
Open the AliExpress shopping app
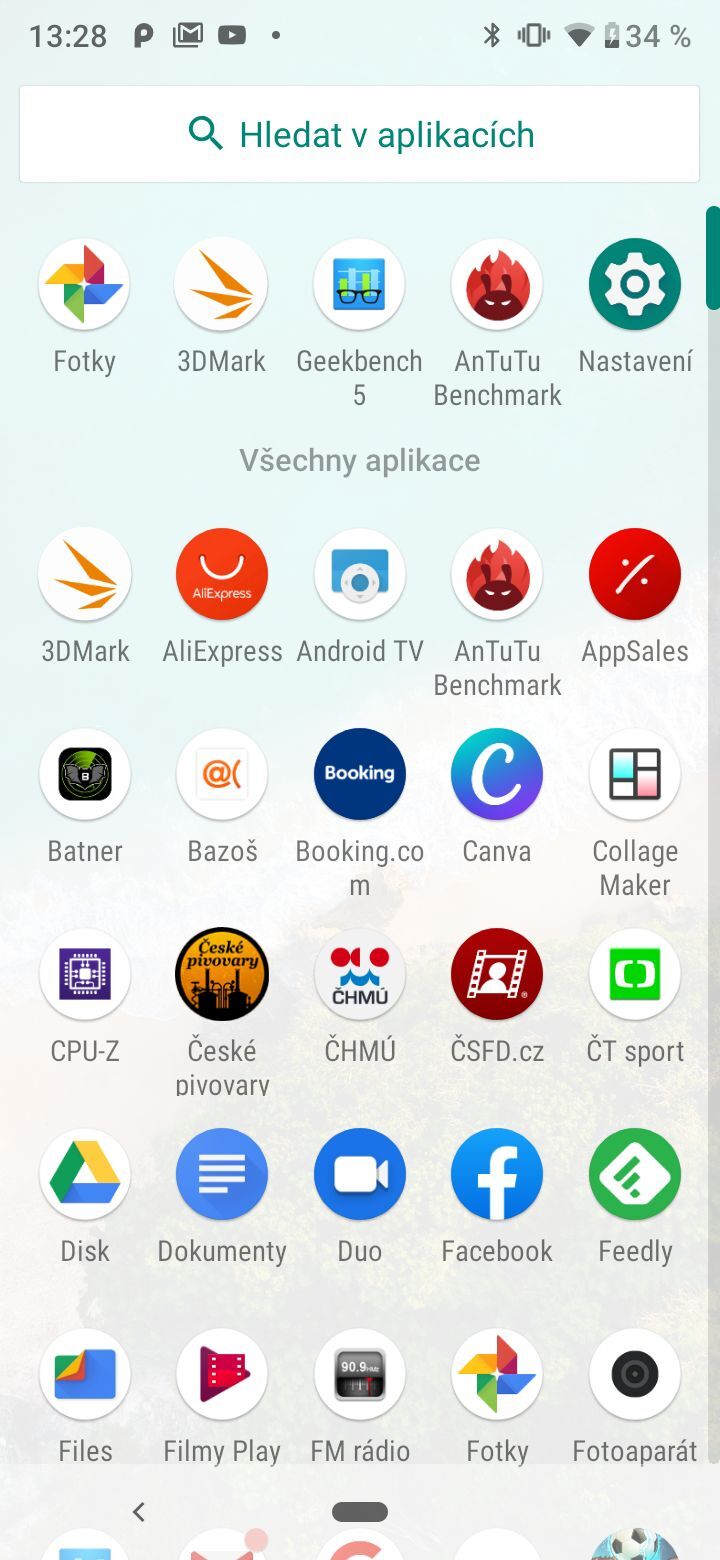point(221,574)
